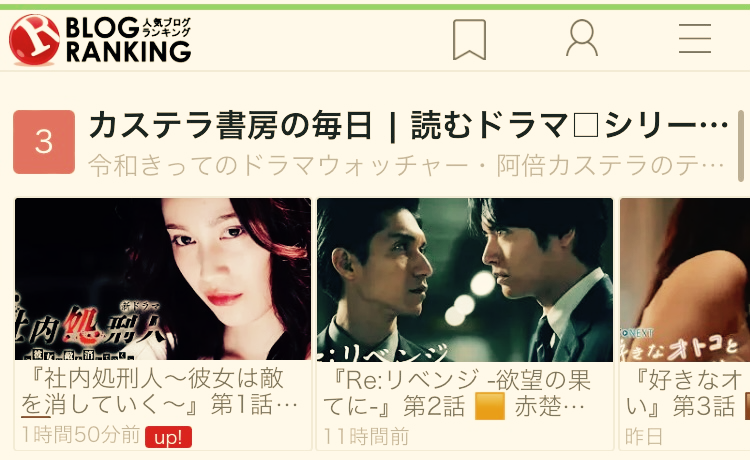
Task: Open 社内処刑人 第1話 article card
Action: [x=163, y=324]
